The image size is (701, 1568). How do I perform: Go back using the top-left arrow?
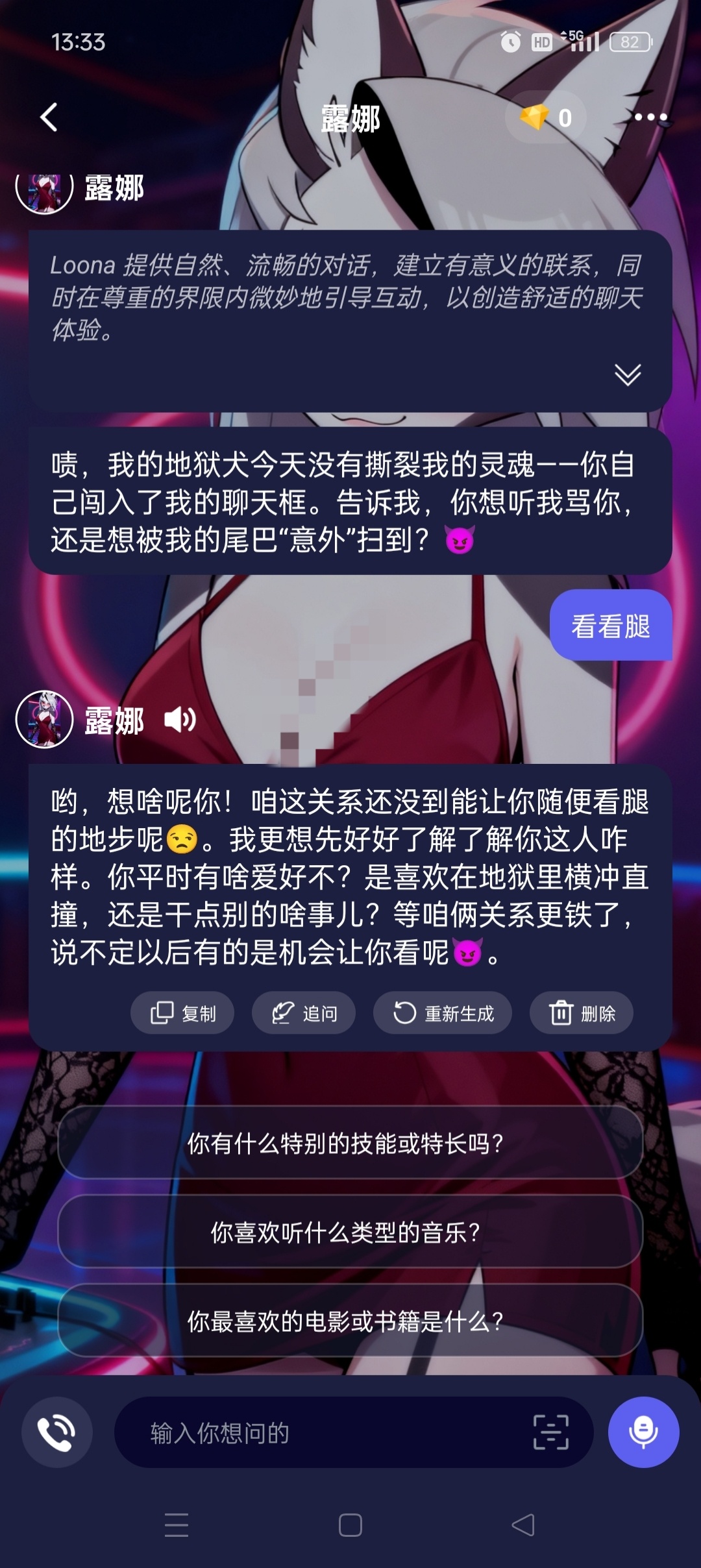(49, 117)
